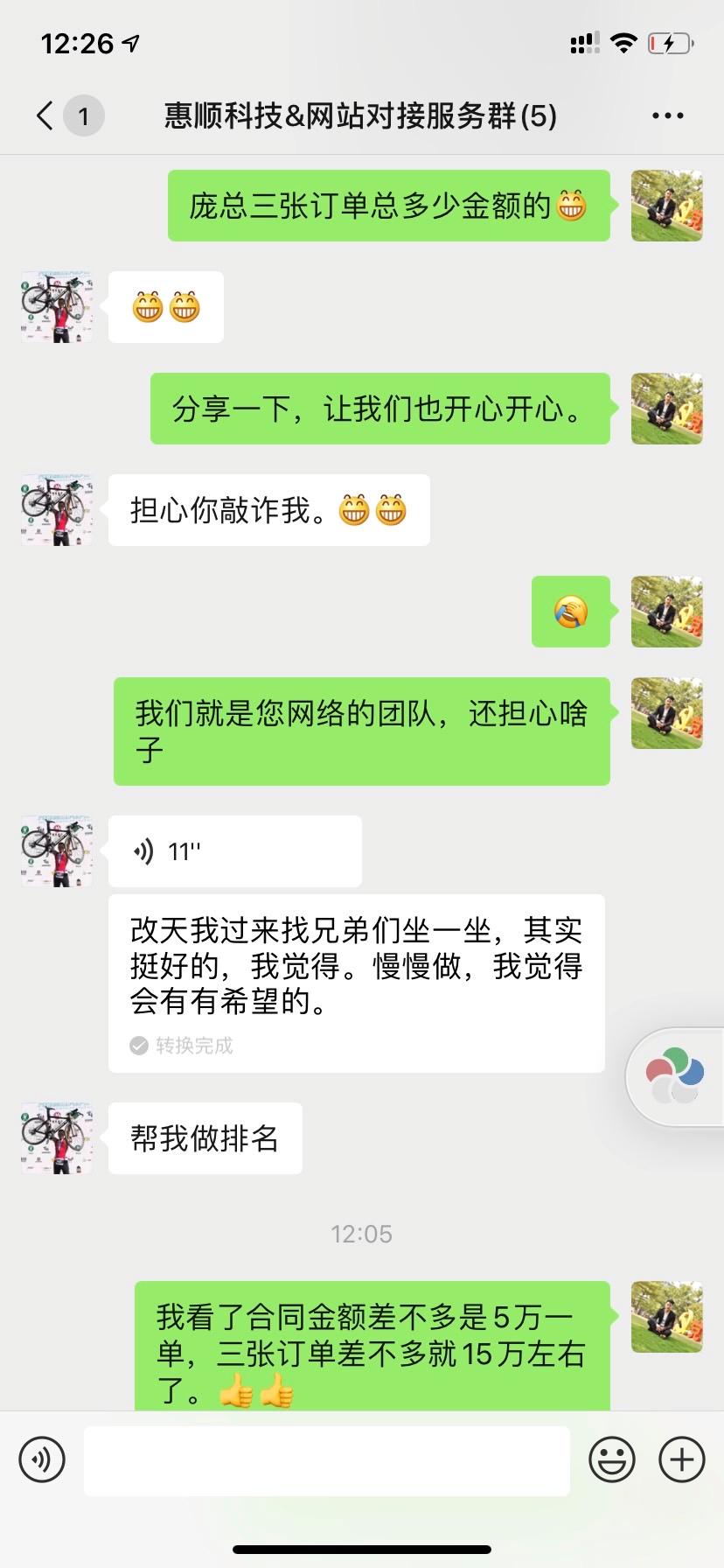724x1568 pixels.
Task: Tap the floating screen-sharing ball
Action: [673, 1074]
